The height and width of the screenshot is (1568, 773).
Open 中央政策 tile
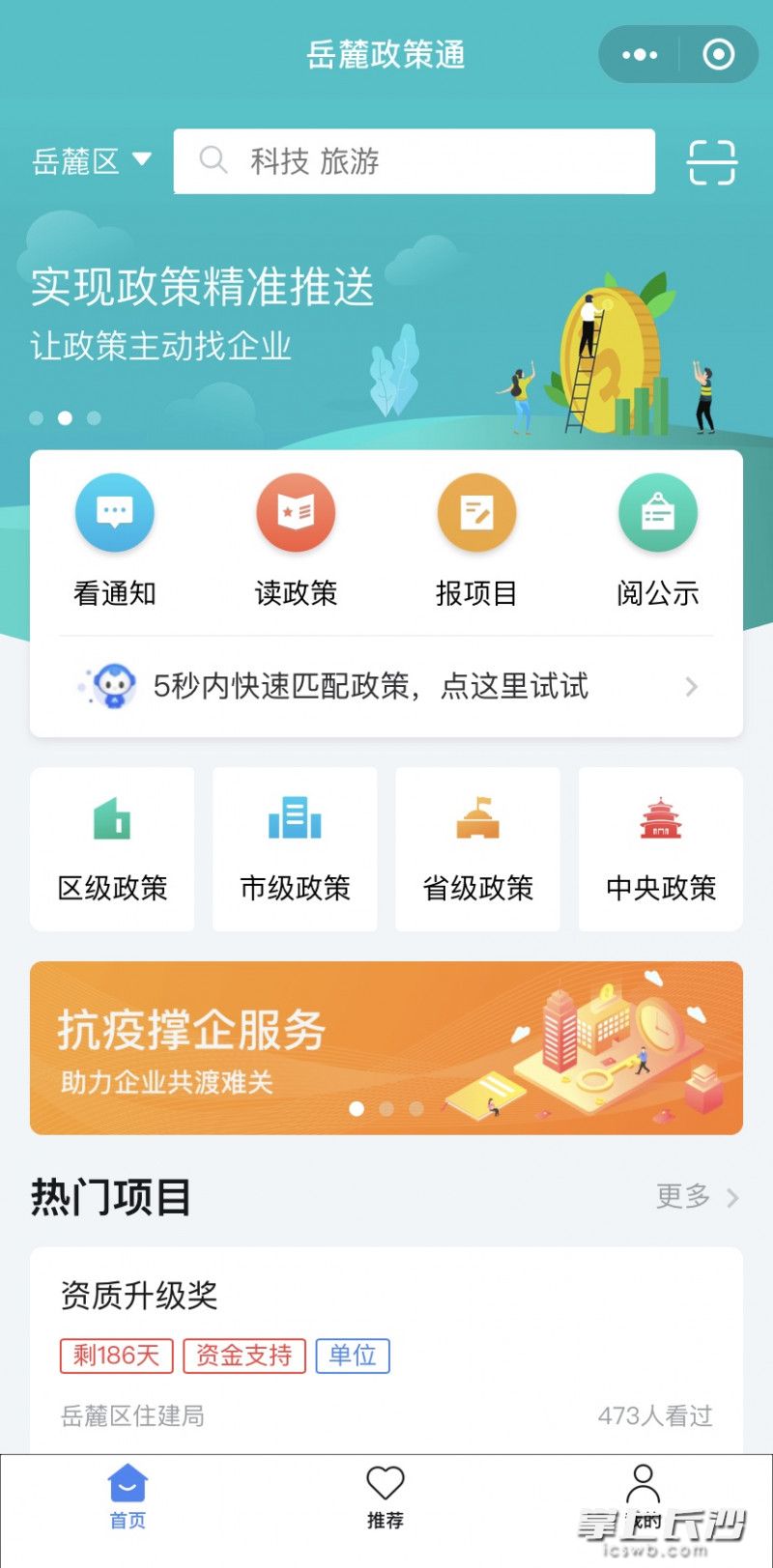pyautogui.click(x=661, y=849)
